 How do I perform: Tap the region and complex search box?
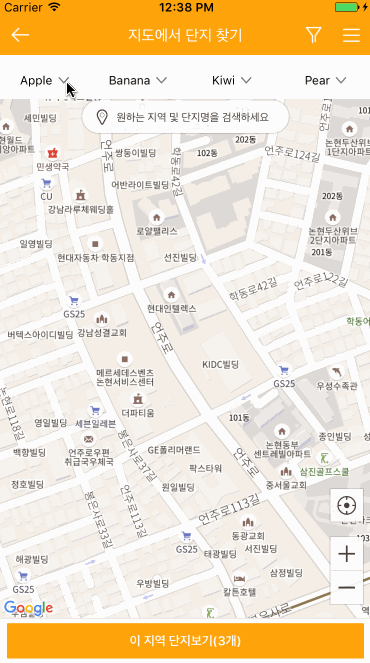(x=186, y=117)
